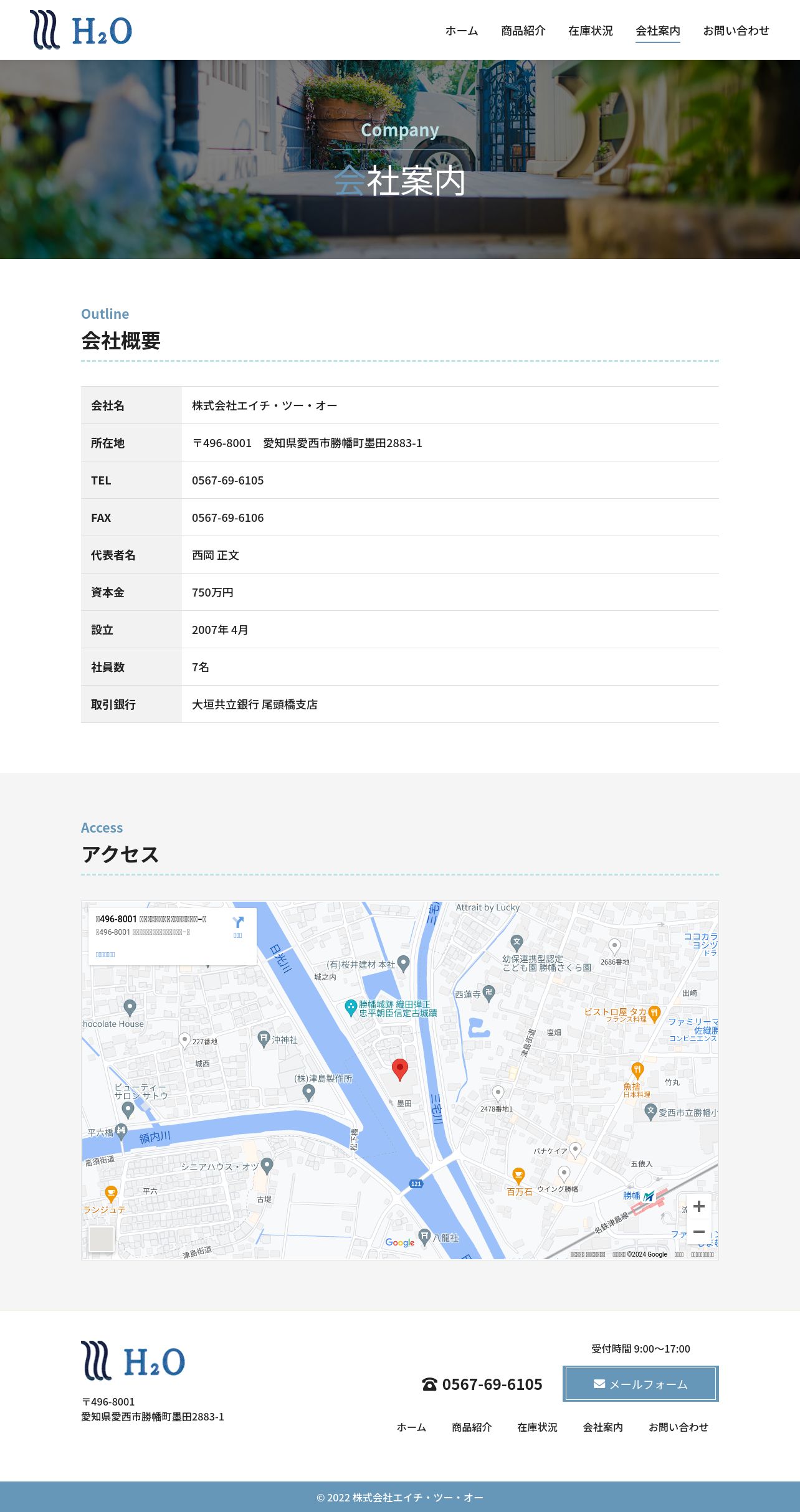Open the footer お問い合わせ link
The width and height of the screenshot is (800, 1512).
coord(678,1427)
